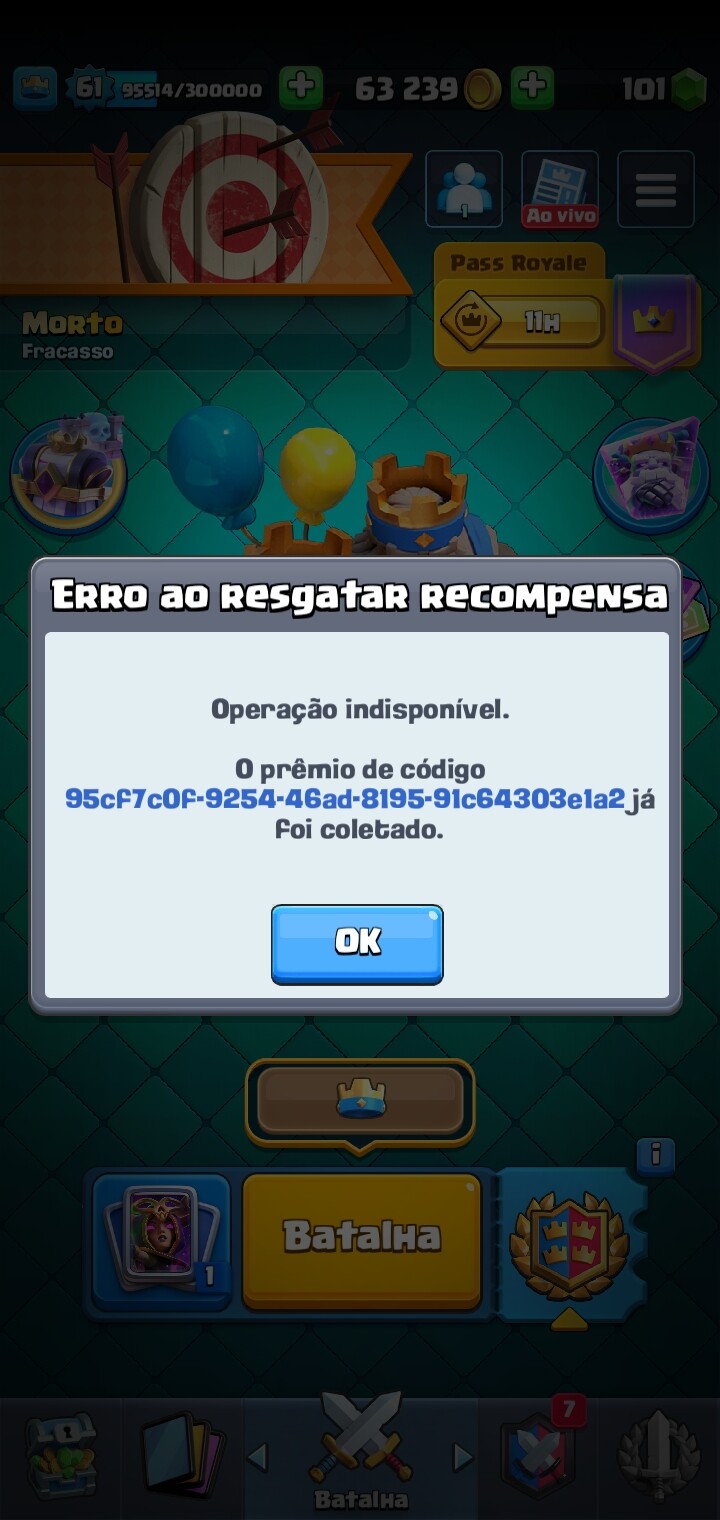Open the player profile level badge
Screen dimensions: 720x1520
(x=89, y=89)
